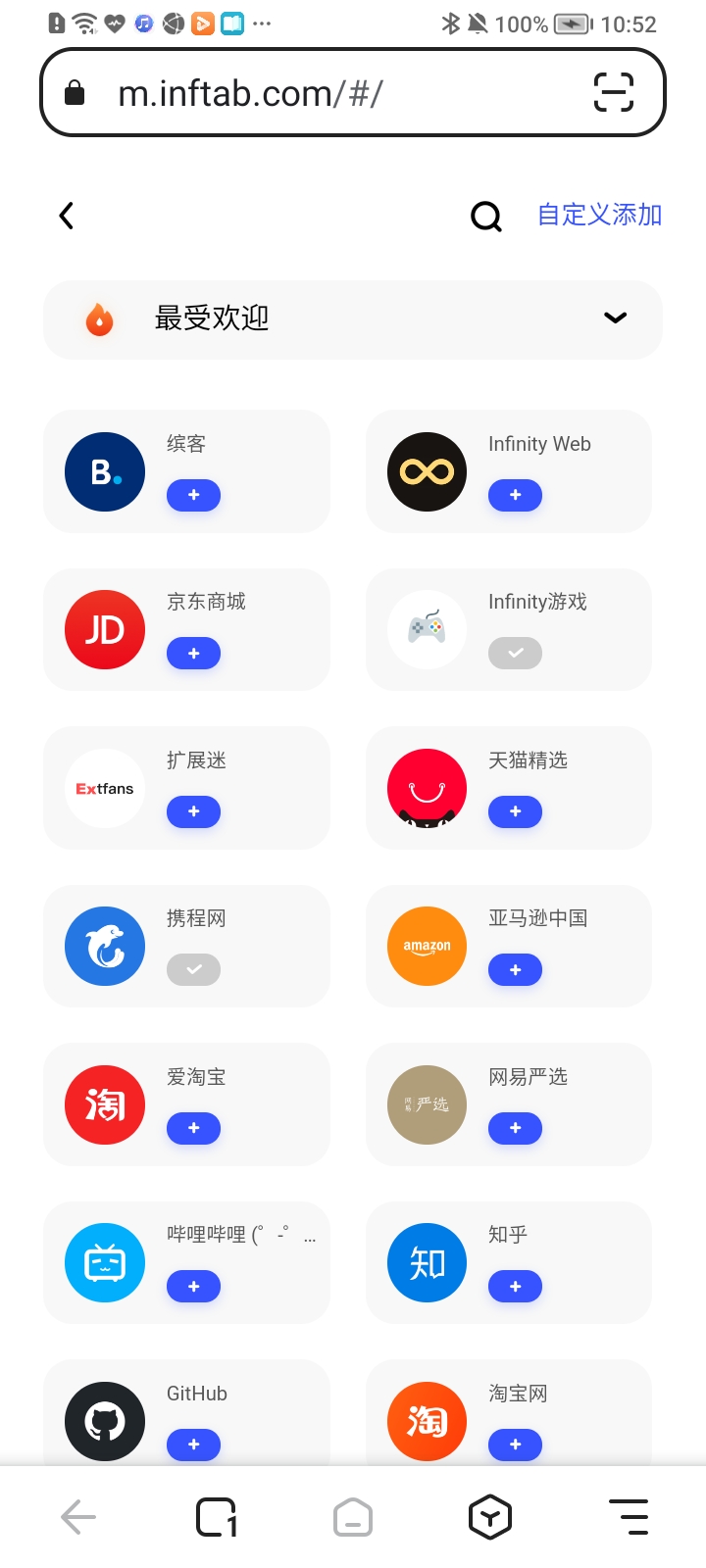706x1568 pixels.
Task: Add 哔哩哔哩 to shortcuts
Action: [193, 1286]
